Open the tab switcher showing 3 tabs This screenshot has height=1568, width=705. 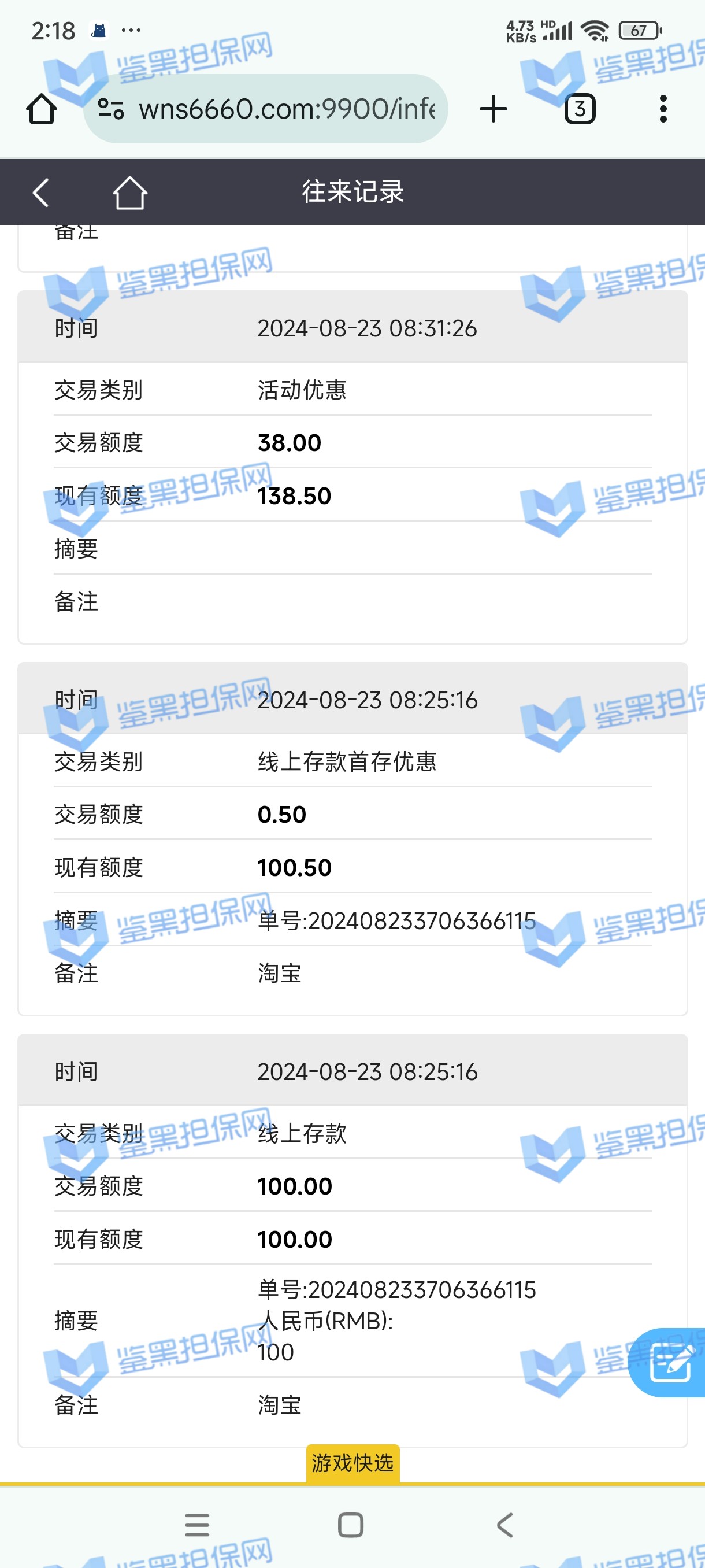(x=579, y=110)
